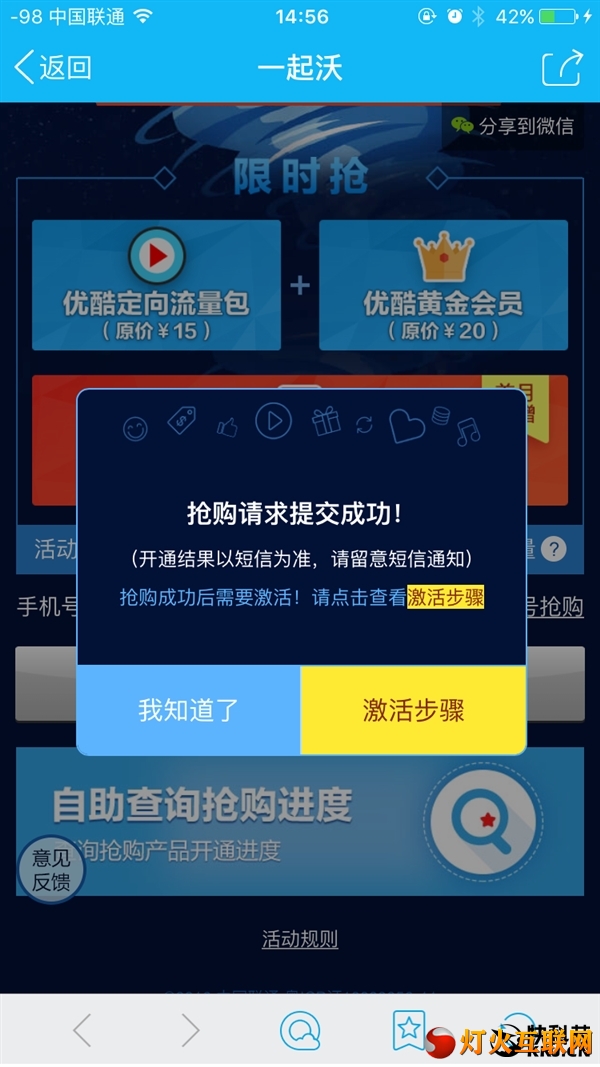Go back using the 返回 button

click(54, 68)
